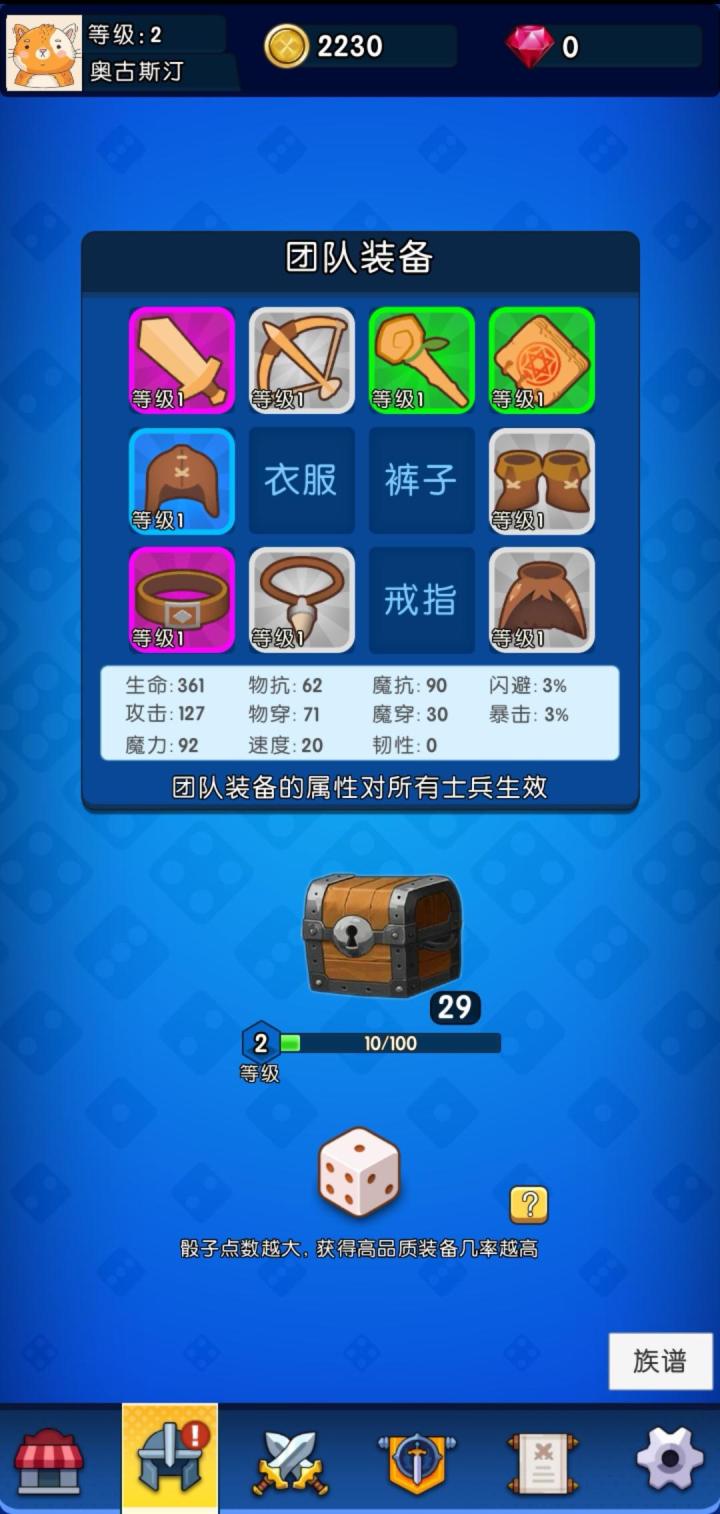Open the scroll quest tab

click(x=541, y=1461)
